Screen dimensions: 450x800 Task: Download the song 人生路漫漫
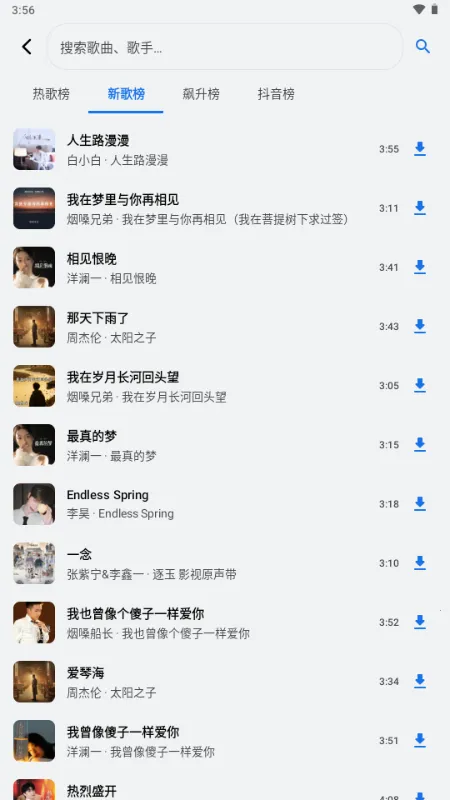[x=419, y=149]
